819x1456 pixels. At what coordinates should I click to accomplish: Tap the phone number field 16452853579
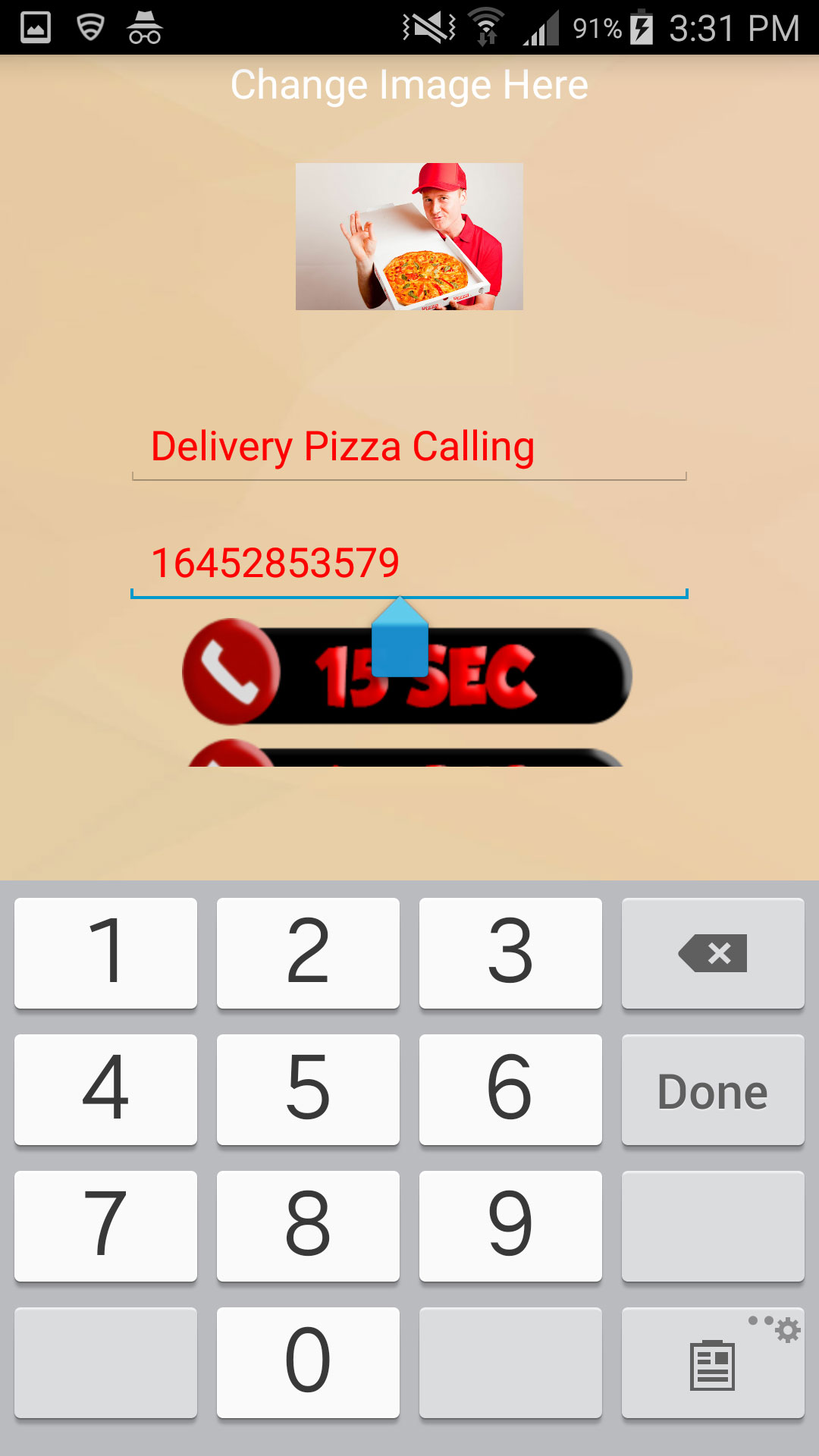pos(409,563)
